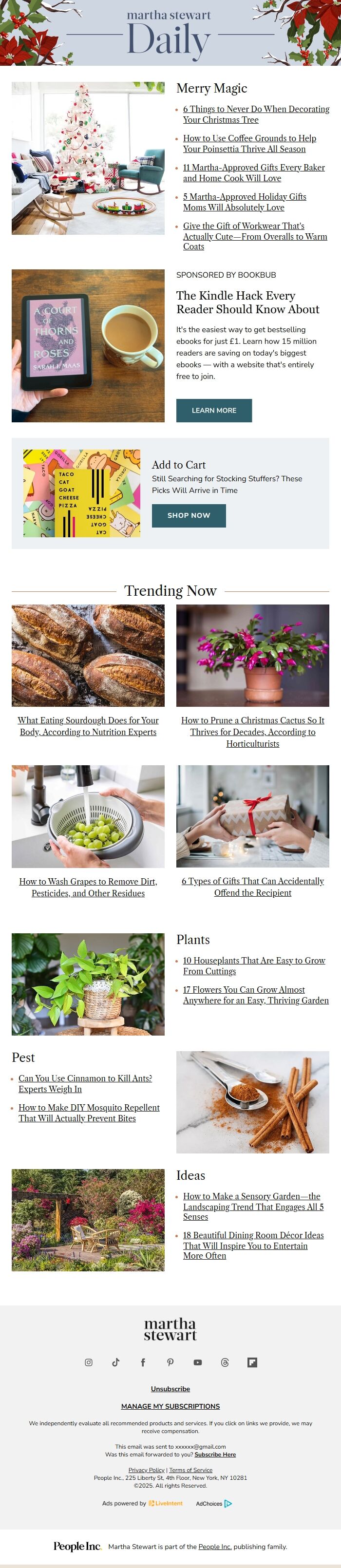Screen dimensions: 341x1568
Task: Open Manage My Subscriptions
Action: click(x=170, y=1406)
